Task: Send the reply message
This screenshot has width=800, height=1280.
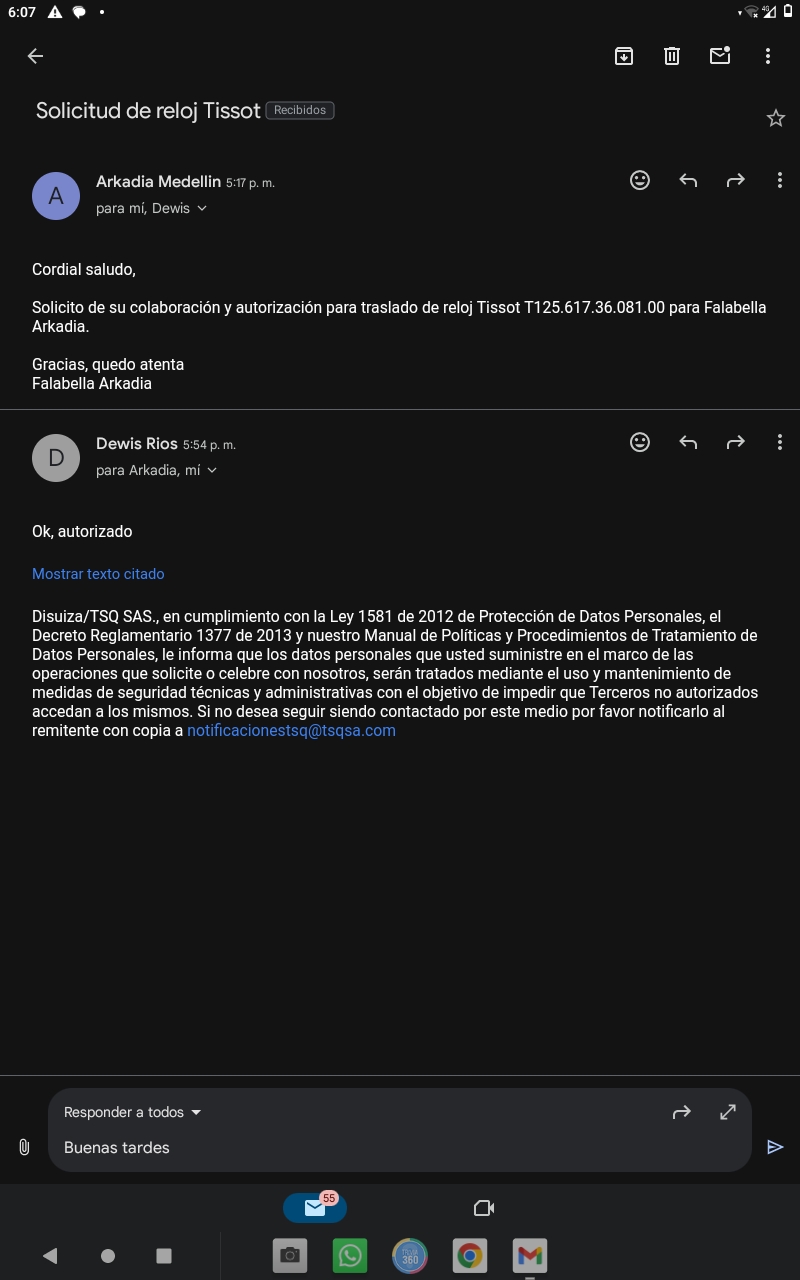Action: tap(775, 1147)
